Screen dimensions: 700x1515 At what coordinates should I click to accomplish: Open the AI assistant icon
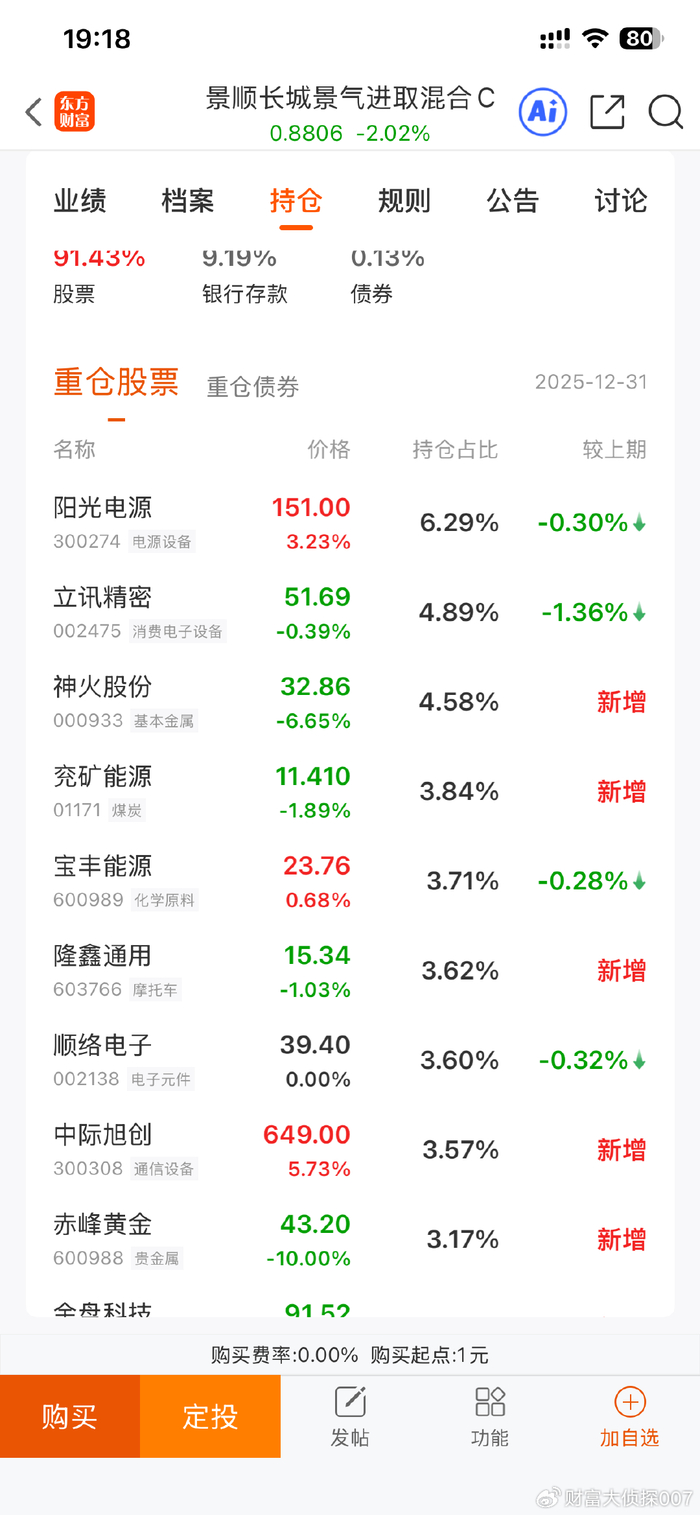[543, 112]
